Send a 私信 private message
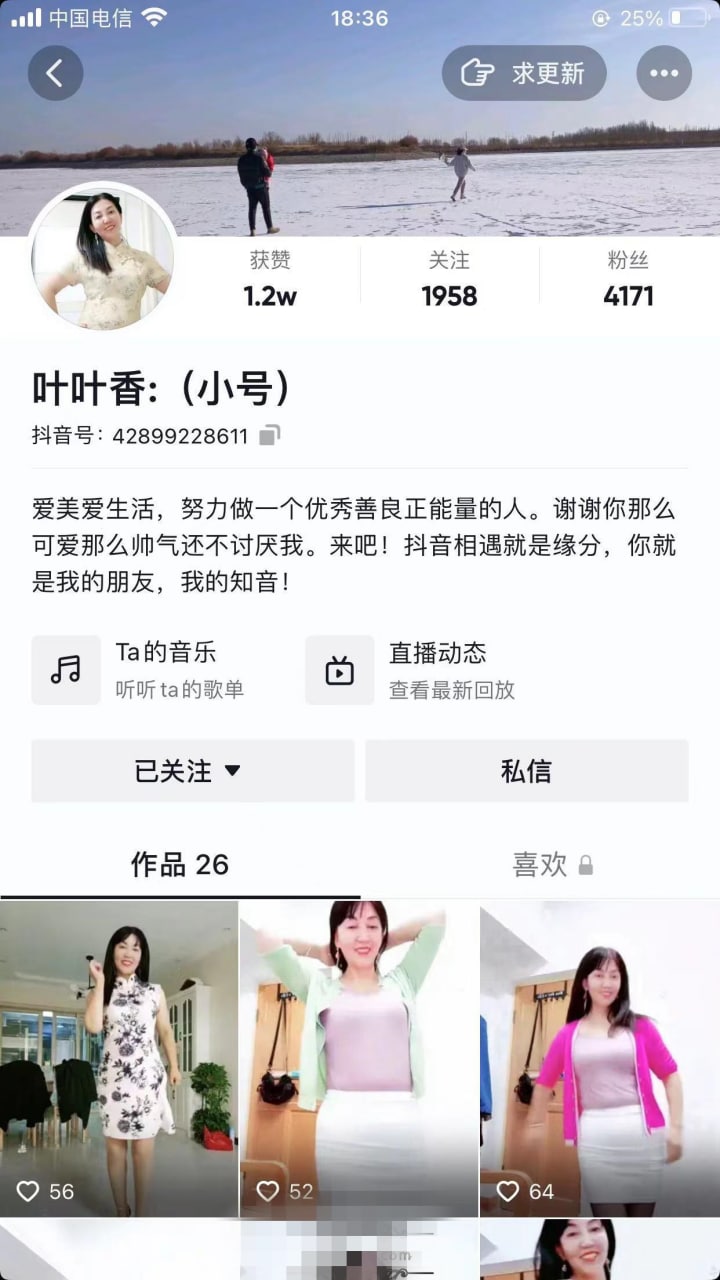The height and width of the screenshot is (1280, 720). click(526, 771)
